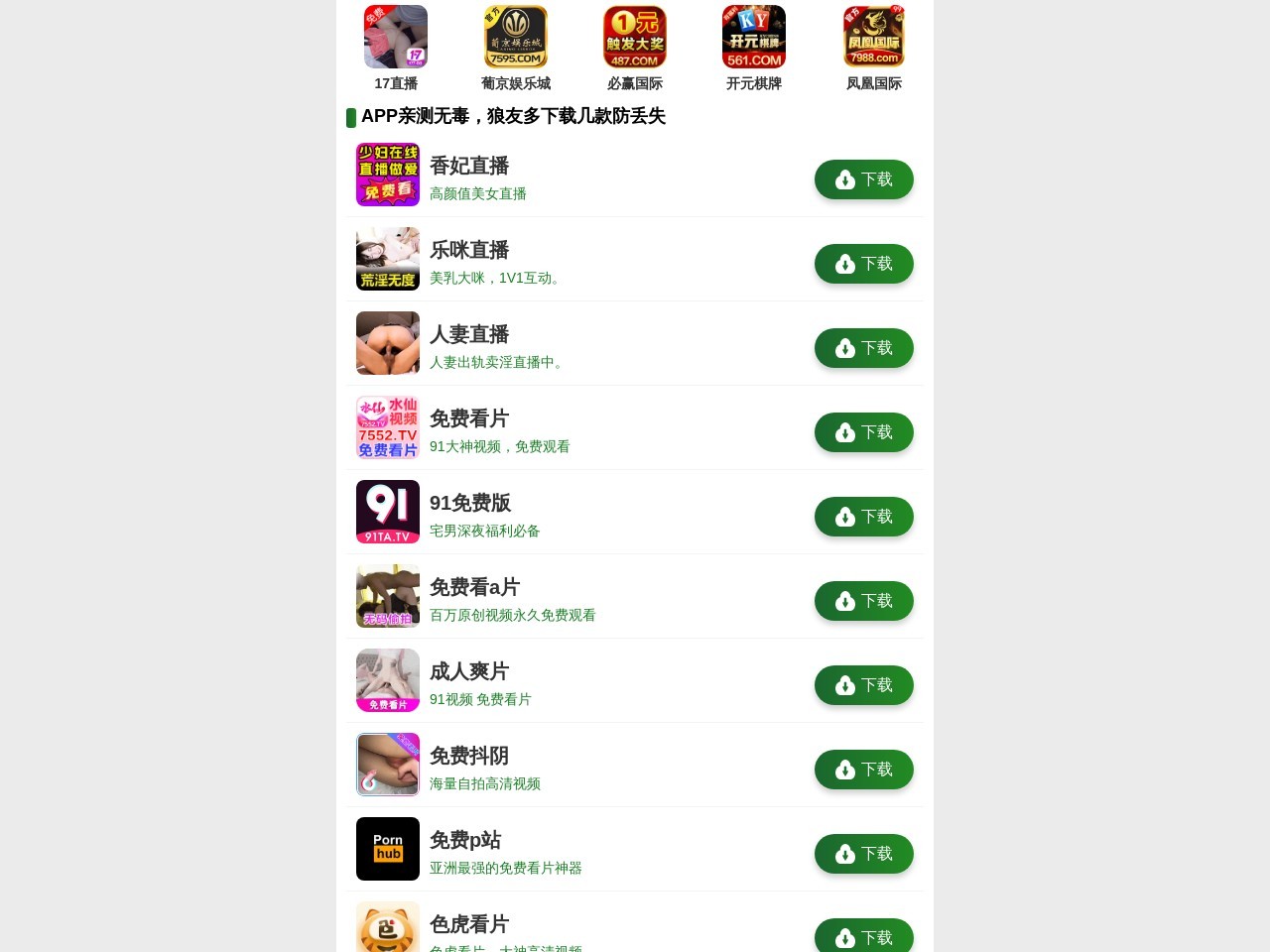This screenshot has height=952, width=1270.
Task: Tap the 下载 button for 成人爽片
Action: [863, 685]
